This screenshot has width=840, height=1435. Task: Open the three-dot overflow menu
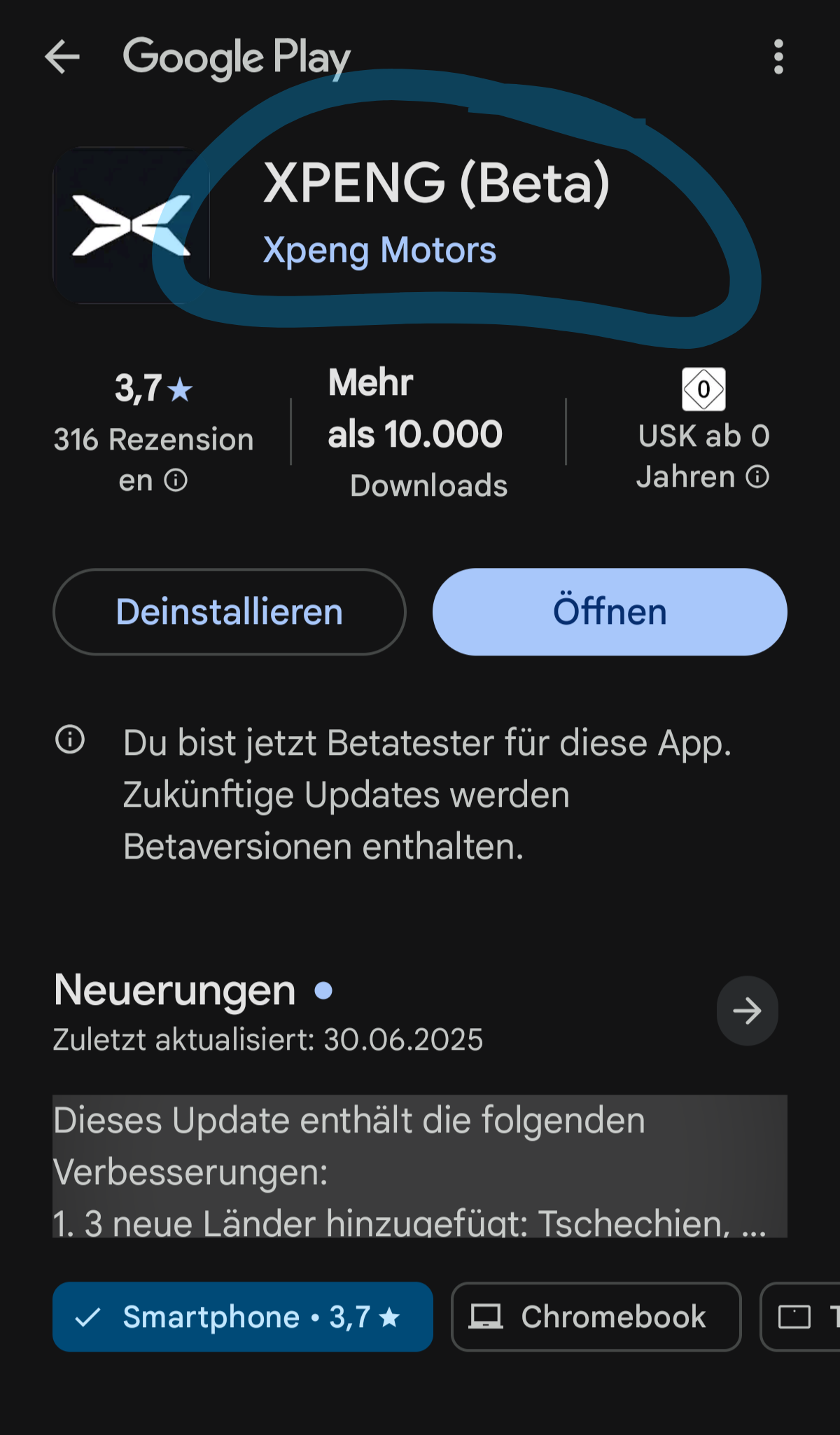click(778, 57)
